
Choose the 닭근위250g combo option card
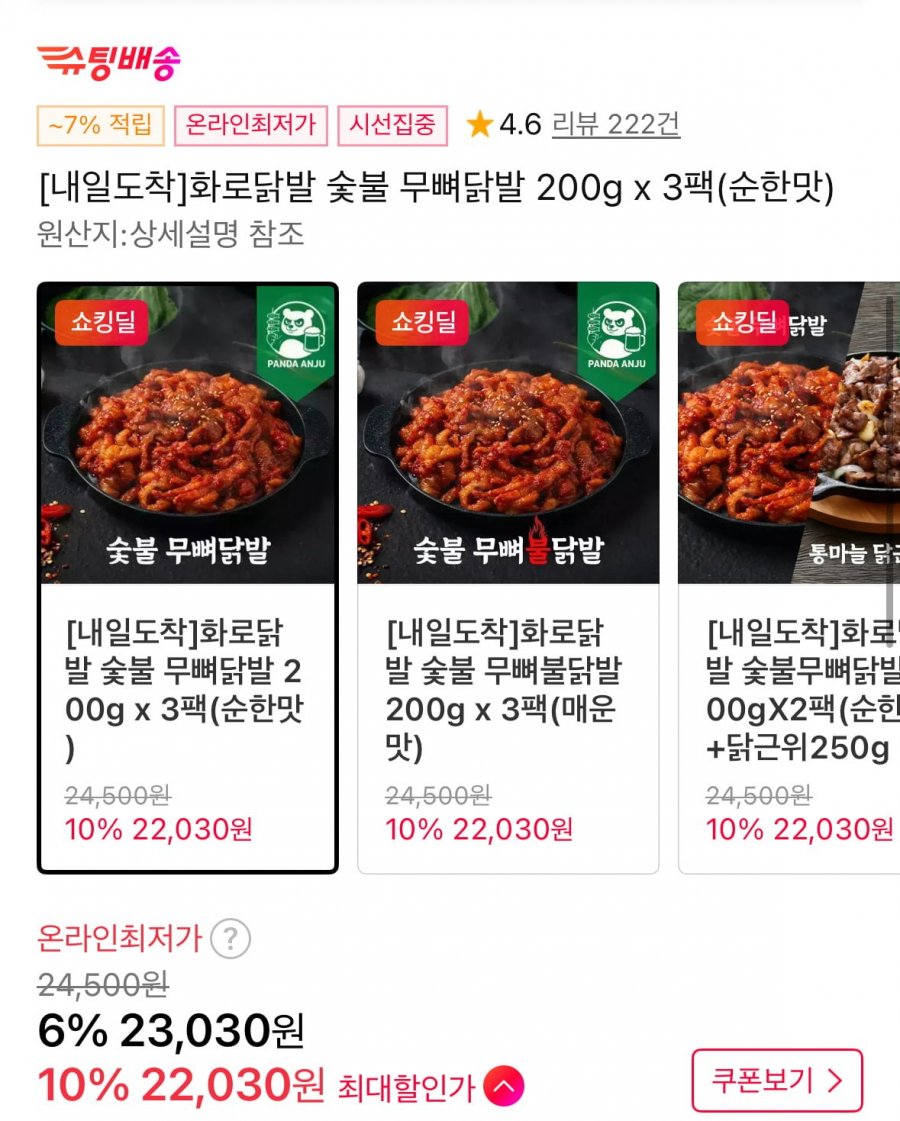(790, 577)
